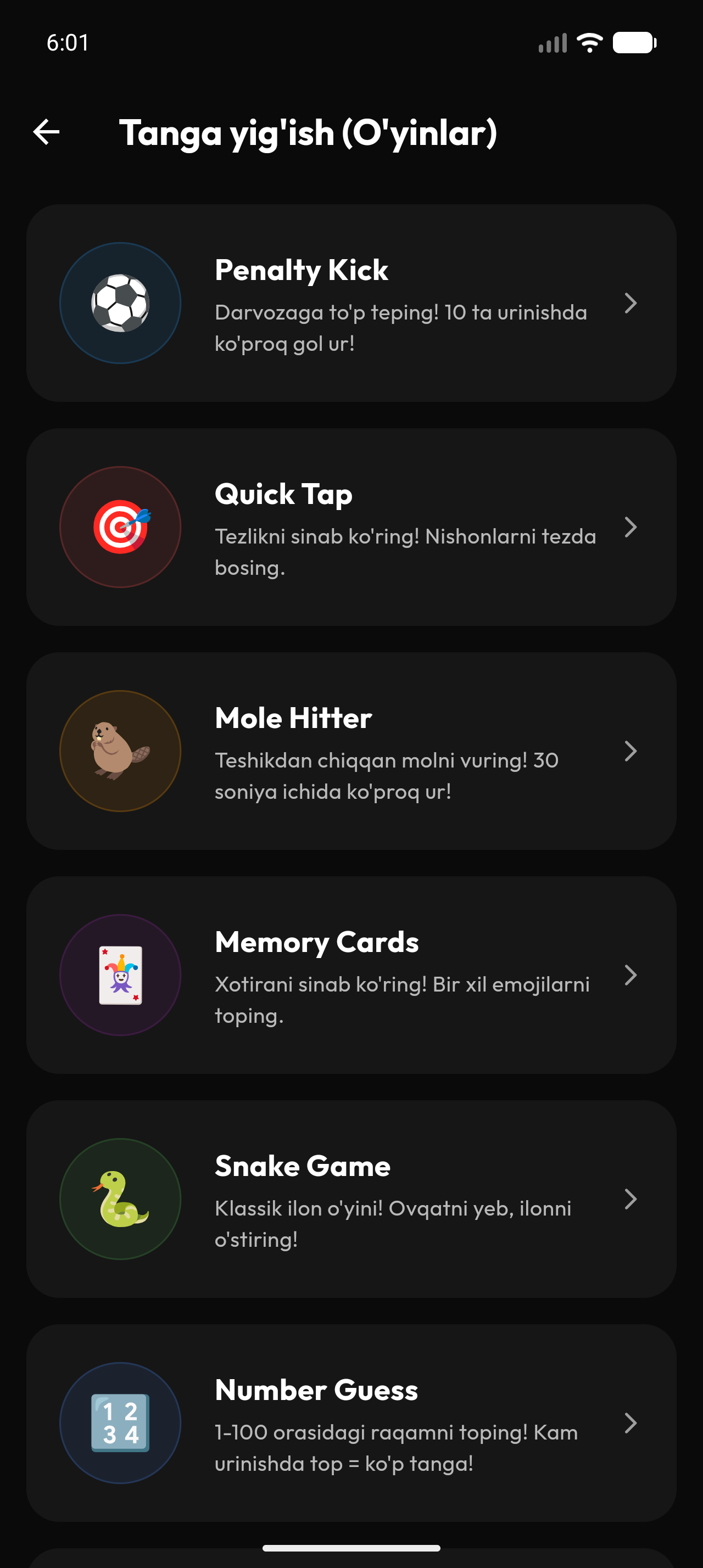Choose the Number Guess game
The width and height of the screenshot is (703, 1568).
coord(351,1423)
